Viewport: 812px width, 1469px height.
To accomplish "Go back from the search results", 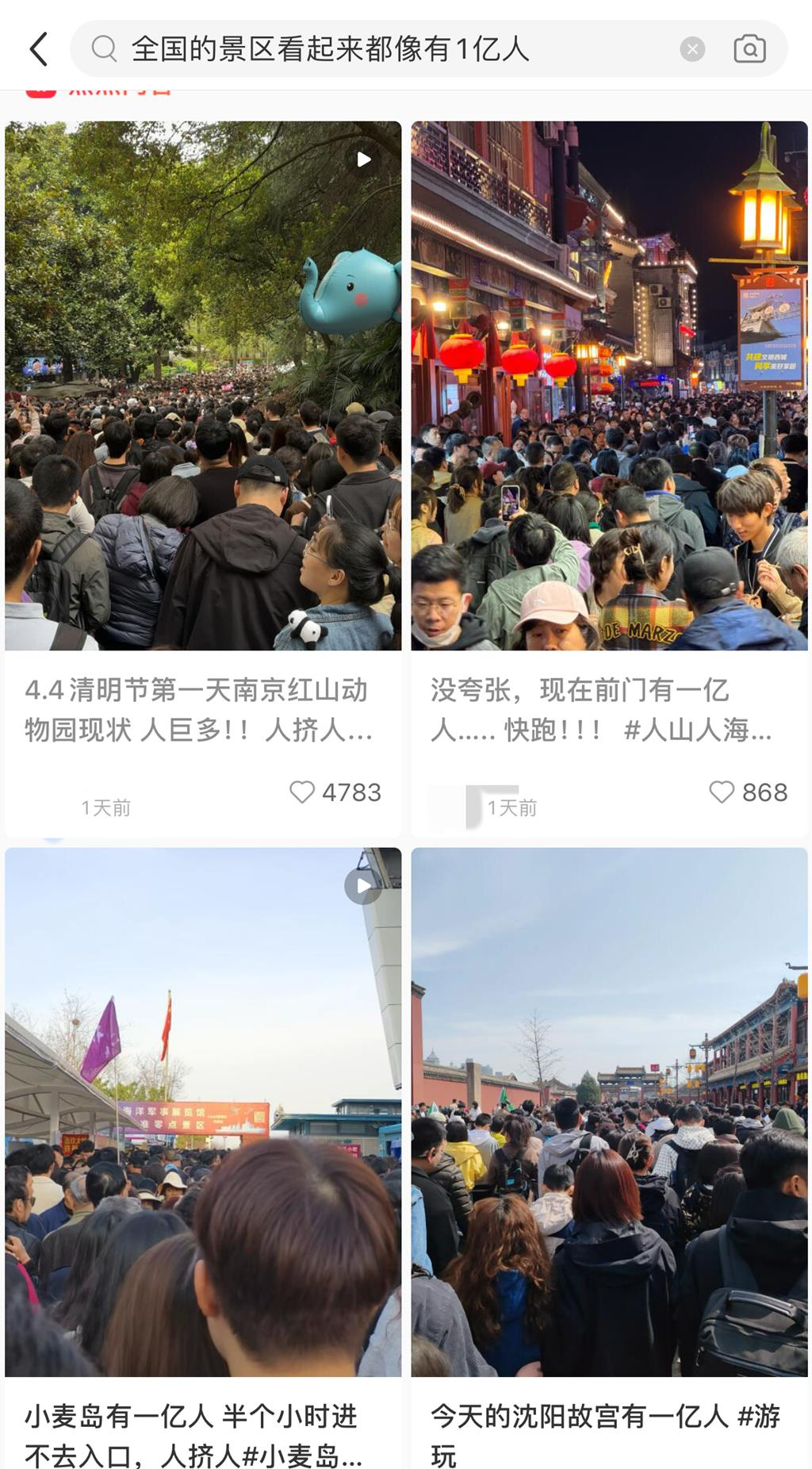I will 38,49.
